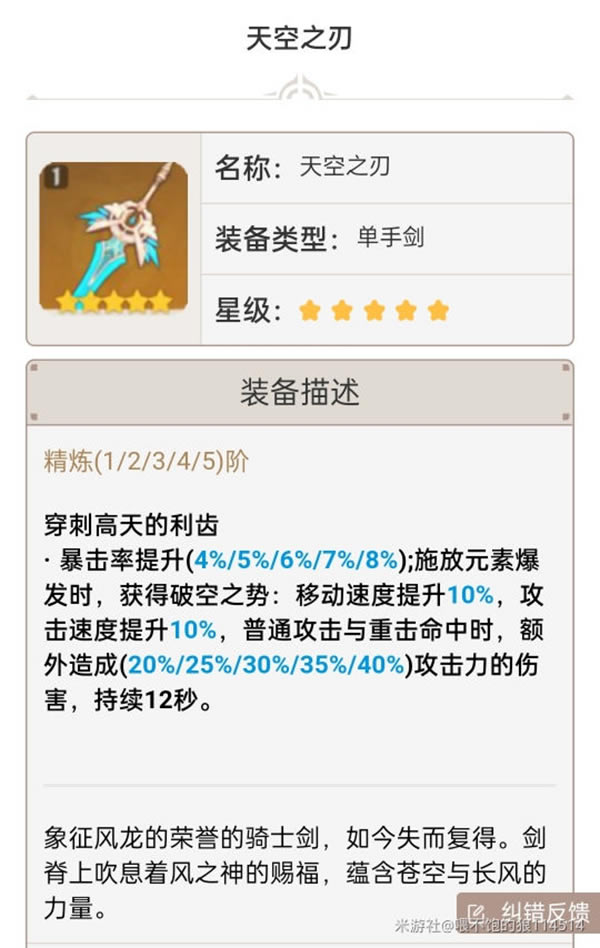Viewport: 600px width, 948px height.
Task: Open the 纠错反馈 error feedback button
Action: [529, 911]
